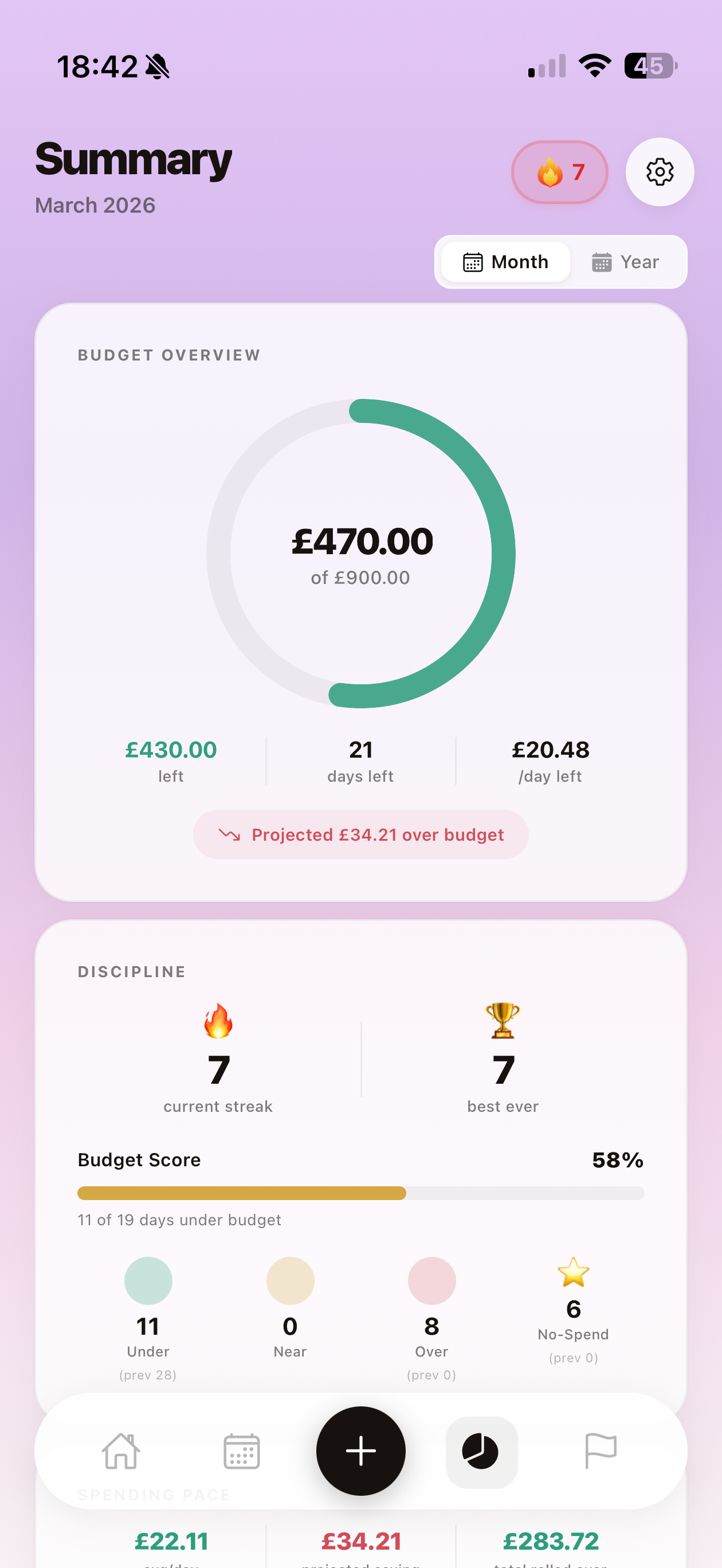Open the pie chart summary tab
Viewport: 722px width, 1568px height.
click(x=481, y=1451)
